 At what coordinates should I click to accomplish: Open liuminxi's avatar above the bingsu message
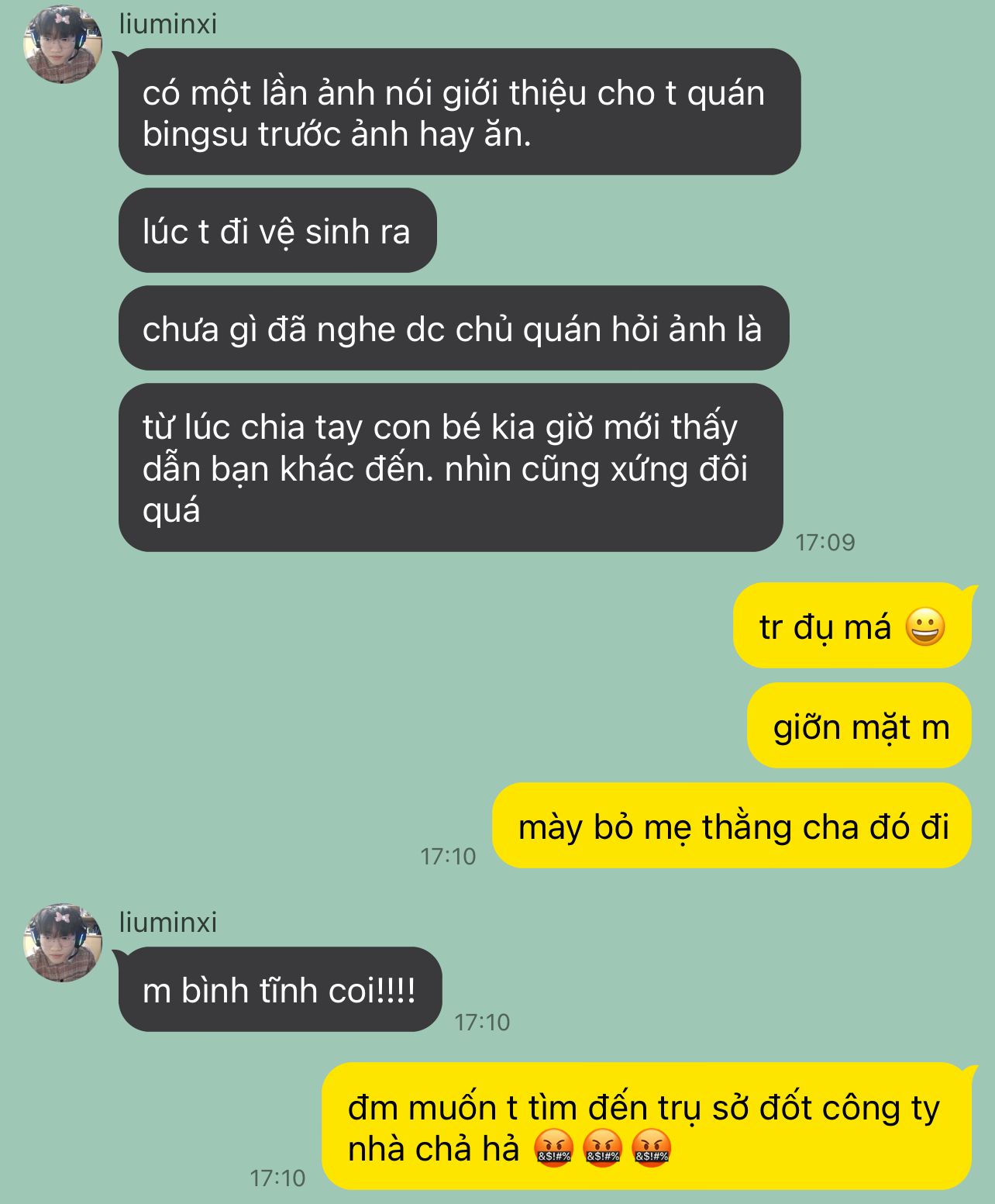tap(63, 44)
